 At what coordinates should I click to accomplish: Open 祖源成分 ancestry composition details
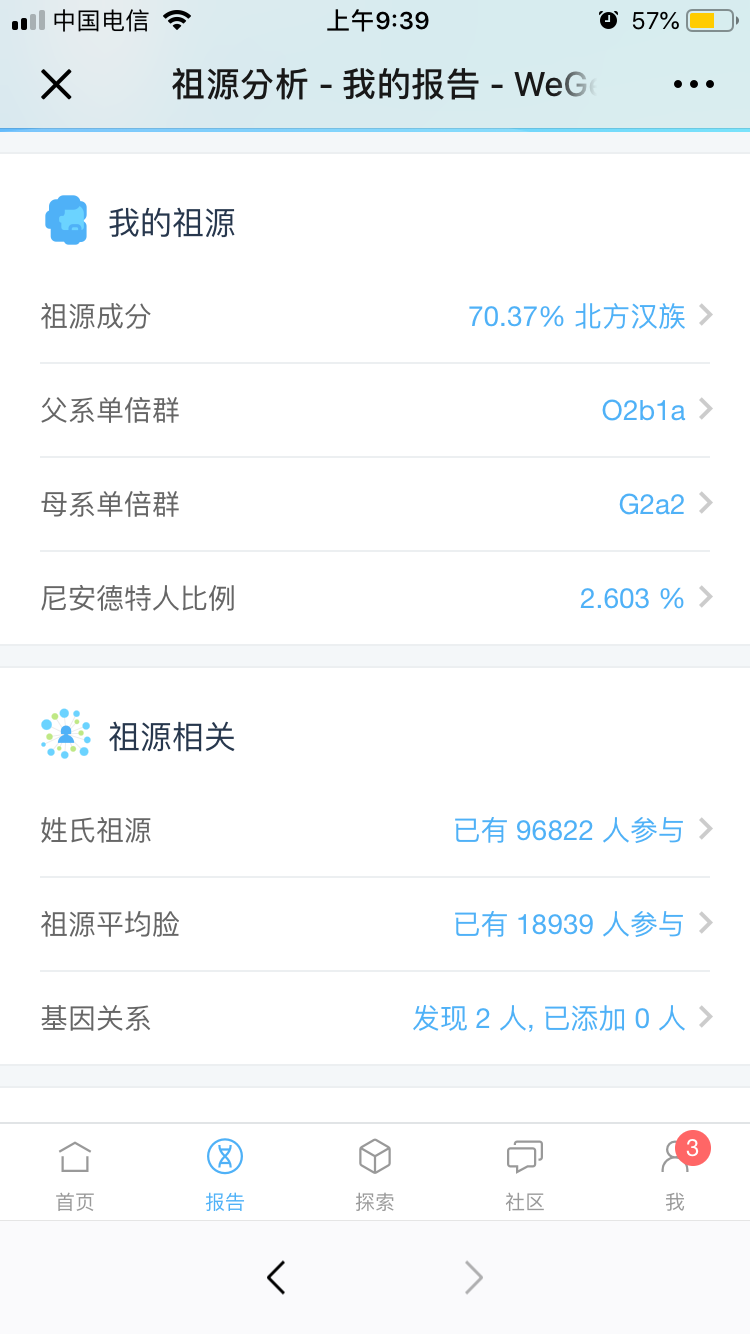click(375, 317)
